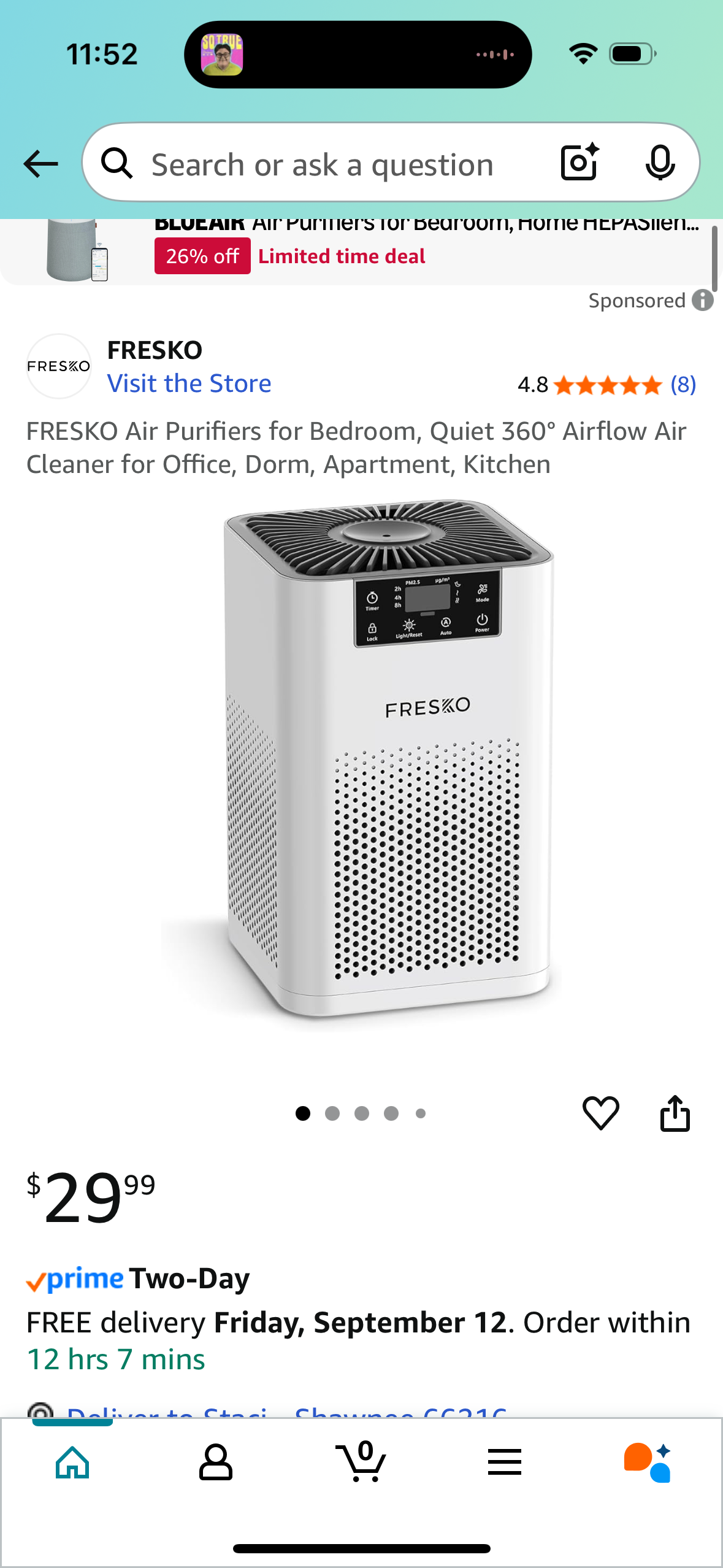The height and width of the screenshot is (1568, 723).
Task: Open the Rufus AI assistant
Action: click(648, 1462)
